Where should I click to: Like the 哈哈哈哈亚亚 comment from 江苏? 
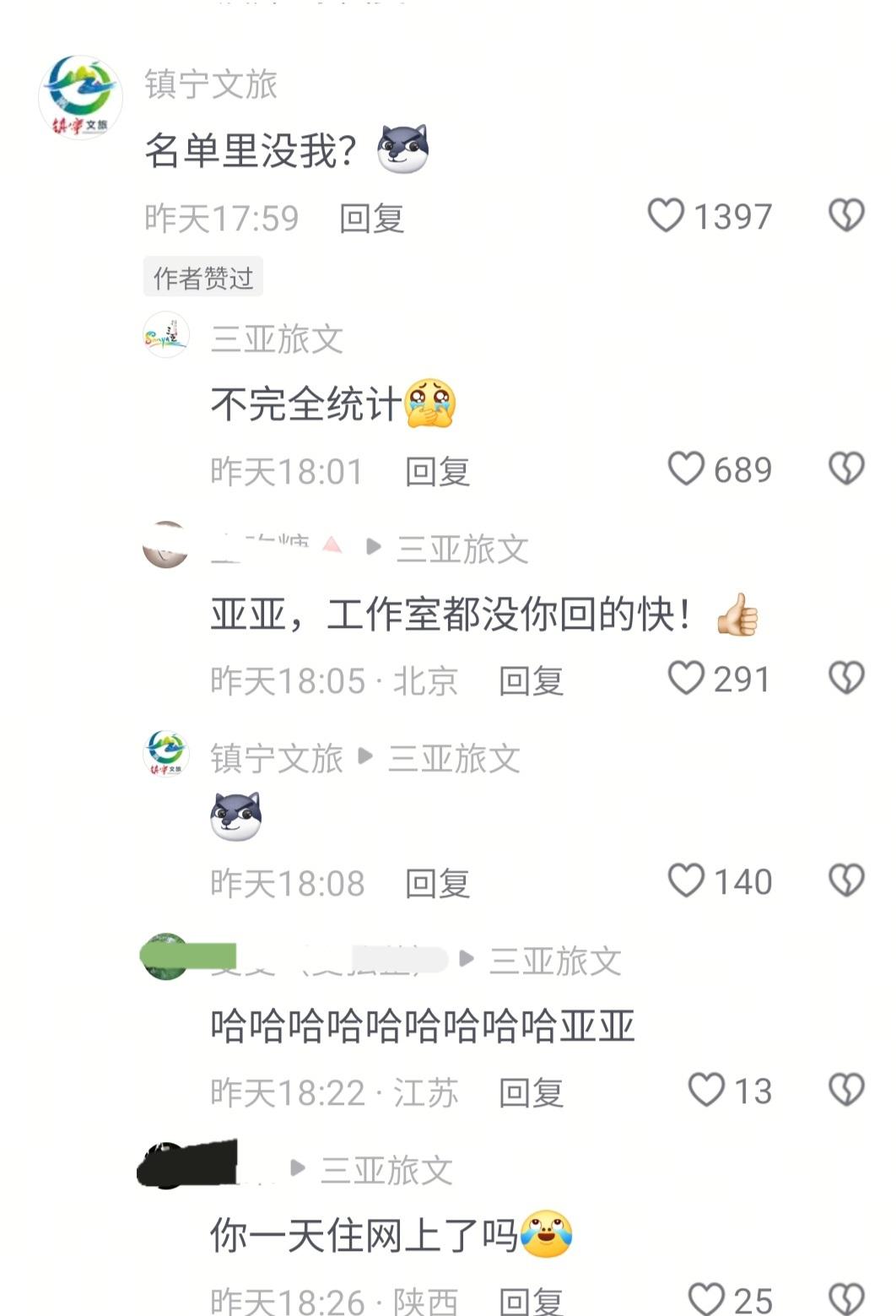[706, 1091]
